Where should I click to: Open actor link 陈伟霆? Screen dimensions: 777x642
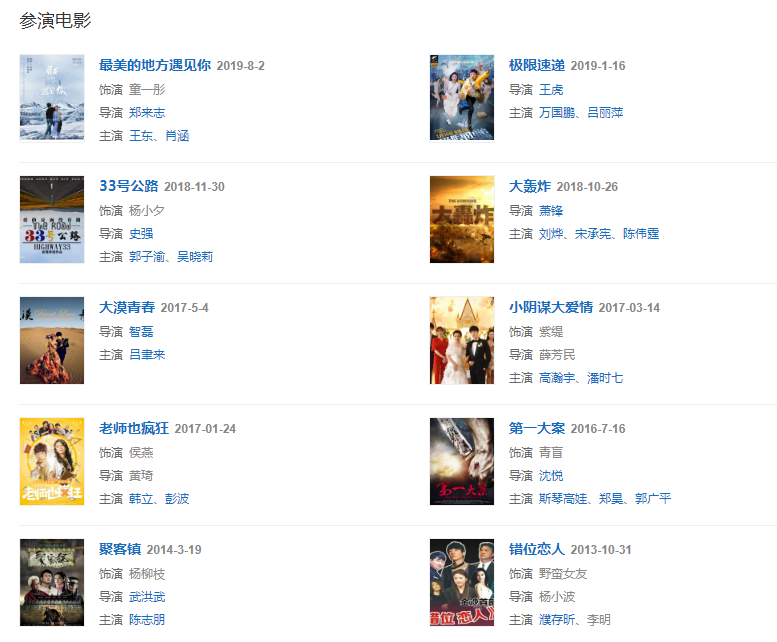coord(641,233)
